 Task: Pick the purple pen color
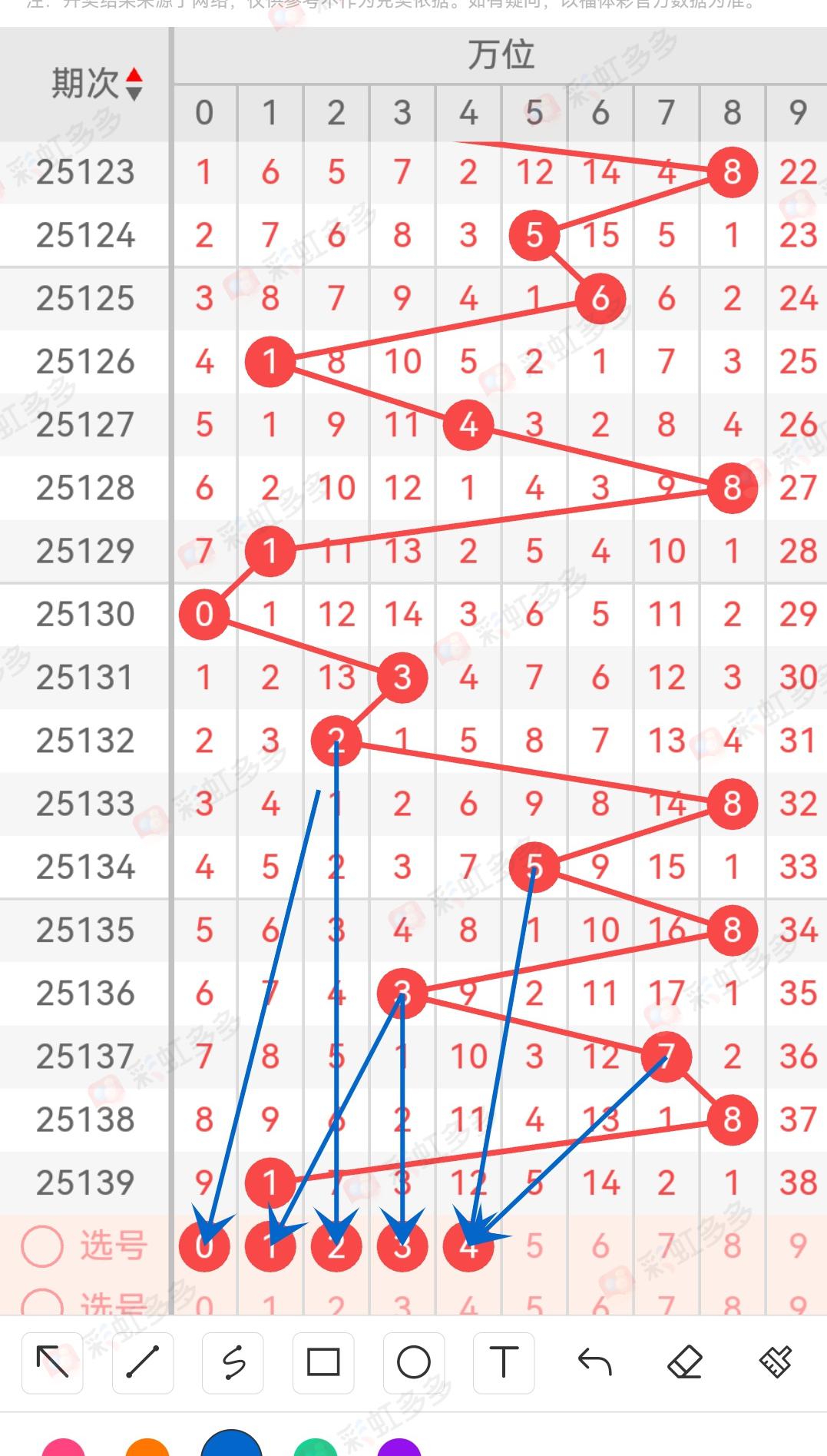click(399, 1448)
